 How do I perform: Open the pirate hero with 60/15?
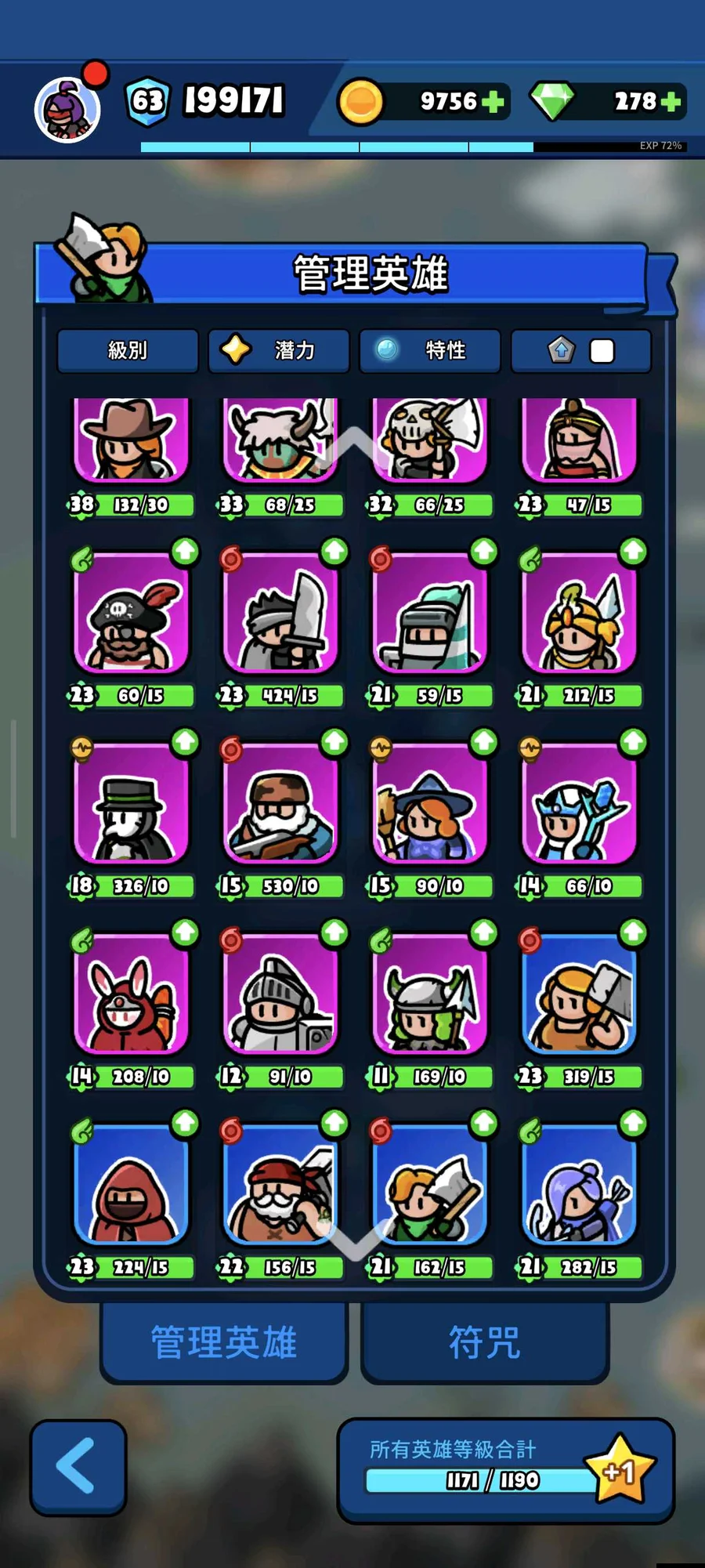click(131, 615)
